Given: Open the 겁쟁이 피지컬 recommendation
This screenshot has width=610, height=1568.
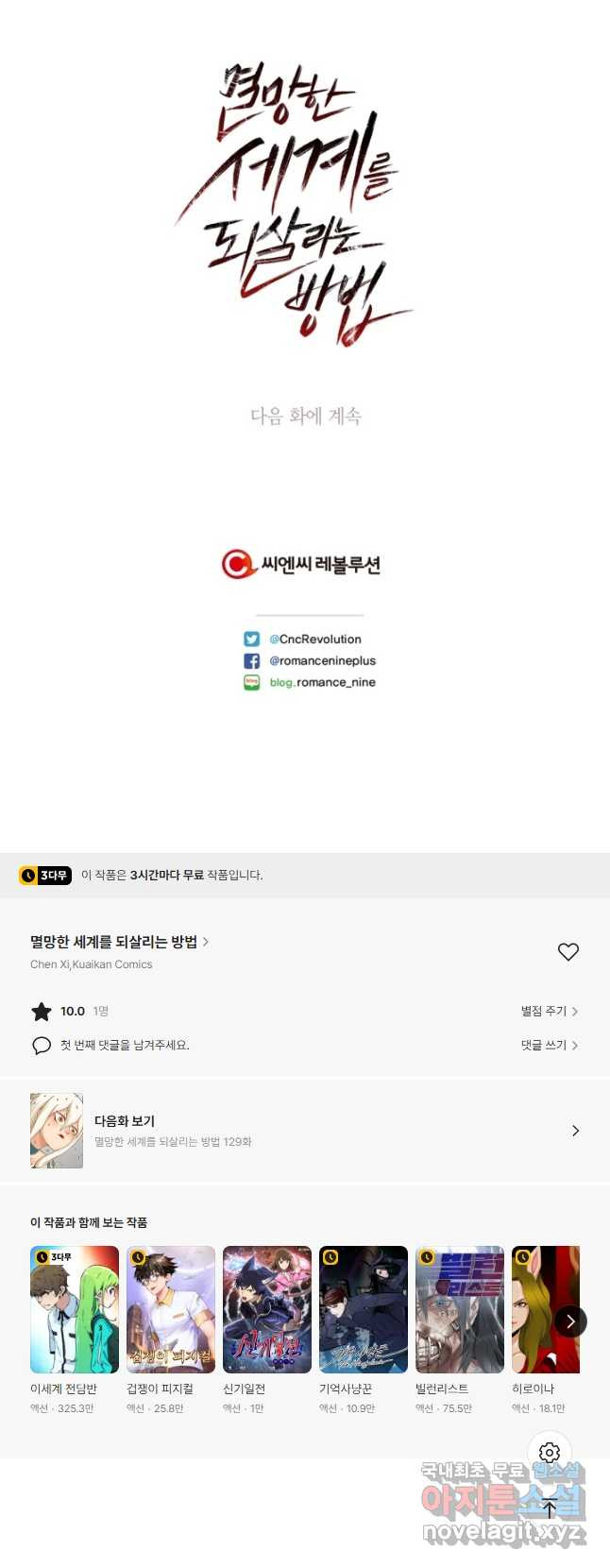Looking at the screenshot, I should tap(171, 1309).
